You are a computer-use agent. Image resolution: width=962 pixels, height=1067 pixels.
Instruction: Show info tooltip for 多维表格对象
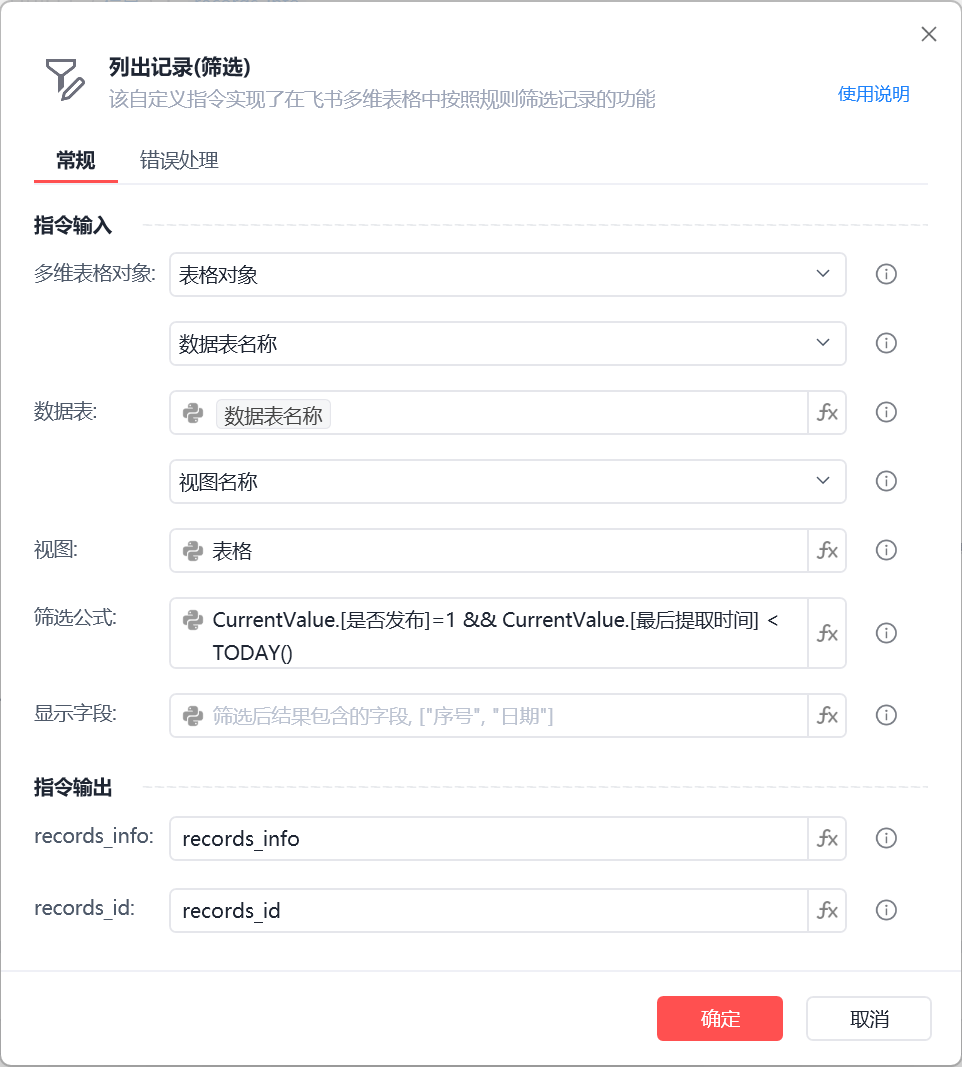(885, 274)
